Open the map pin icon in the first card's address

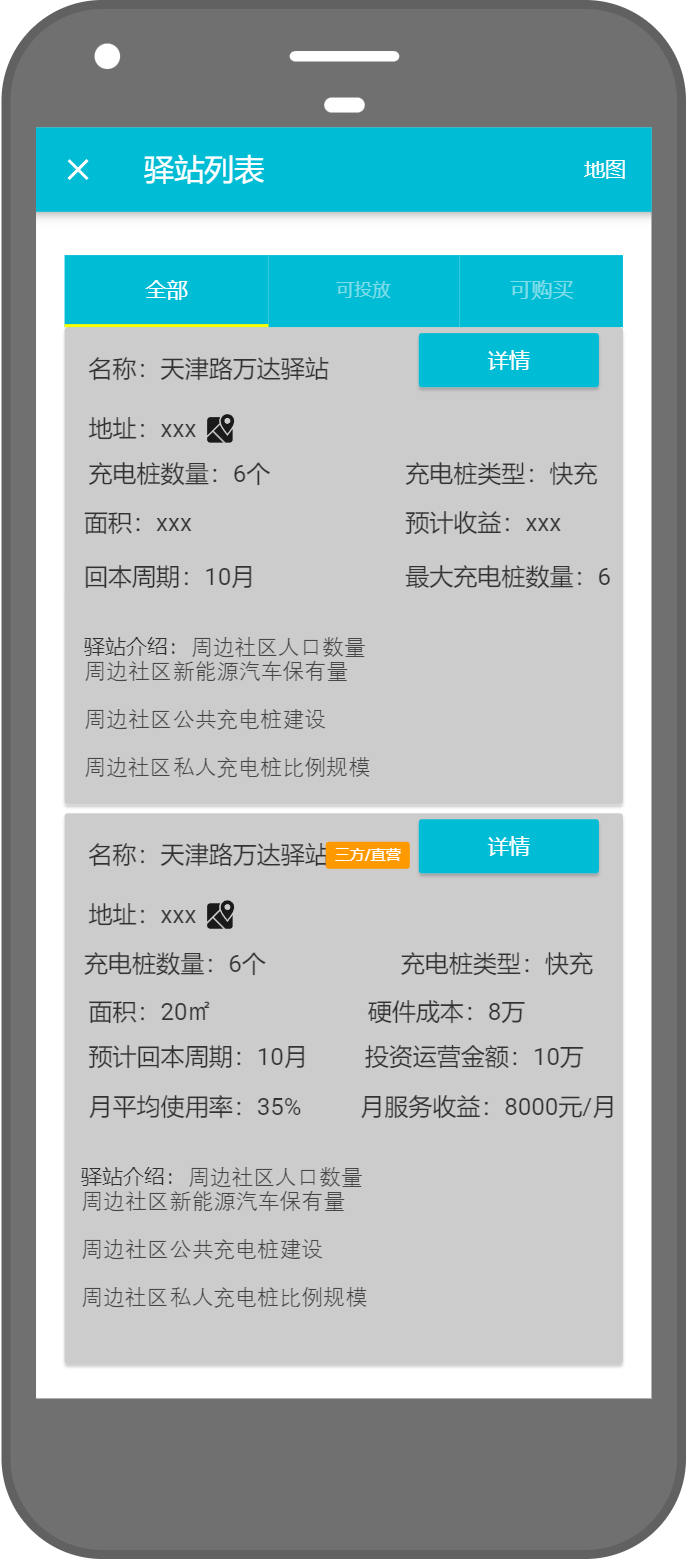tap(220, 429)
